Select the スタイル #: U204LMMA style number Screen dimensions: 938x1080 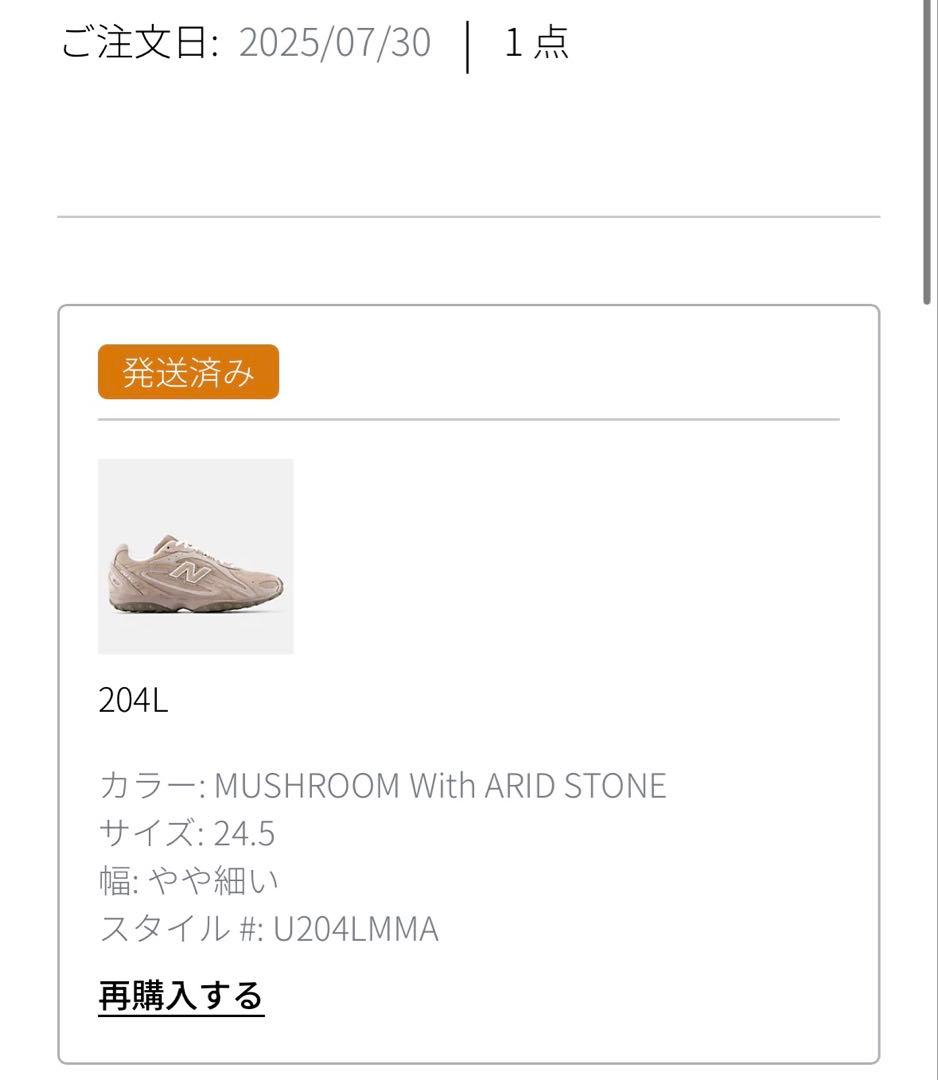click(270, 928)
